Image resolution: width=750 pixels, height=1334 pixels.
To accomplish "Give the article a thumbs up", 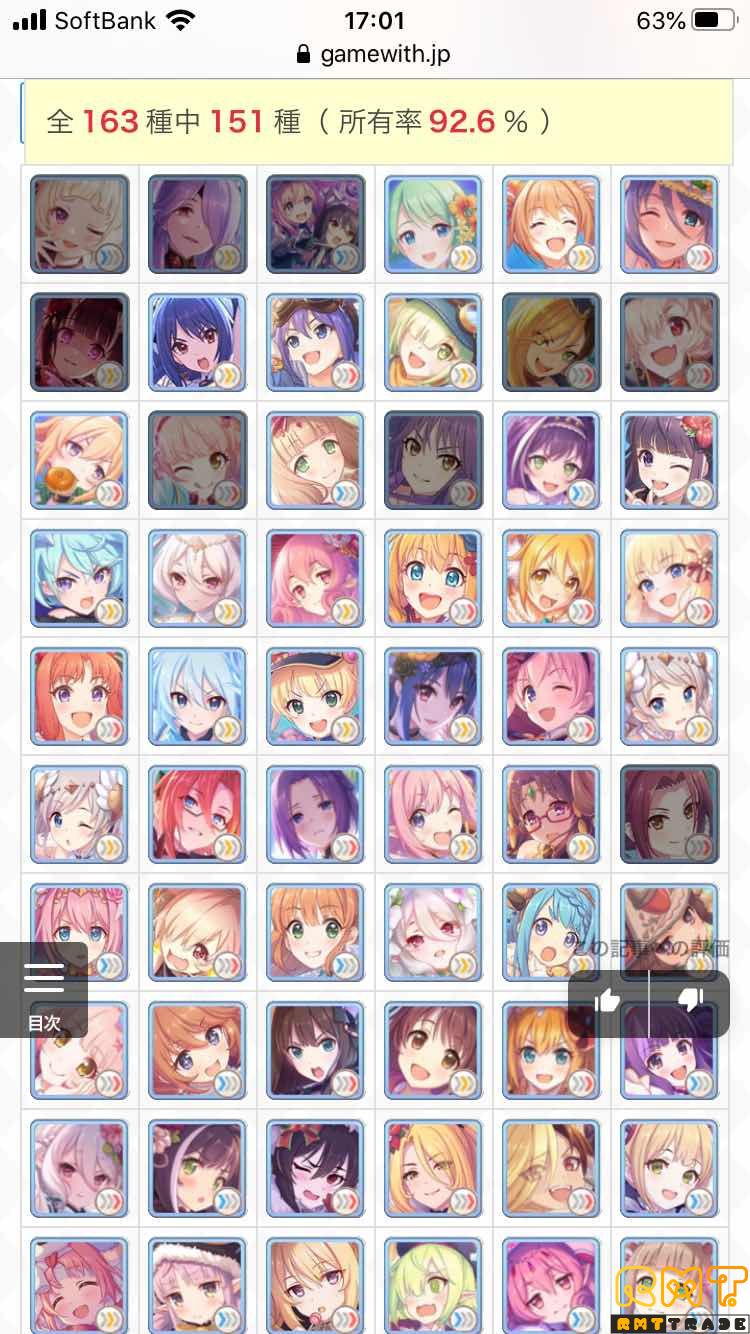I will (x=608, y=1001).
